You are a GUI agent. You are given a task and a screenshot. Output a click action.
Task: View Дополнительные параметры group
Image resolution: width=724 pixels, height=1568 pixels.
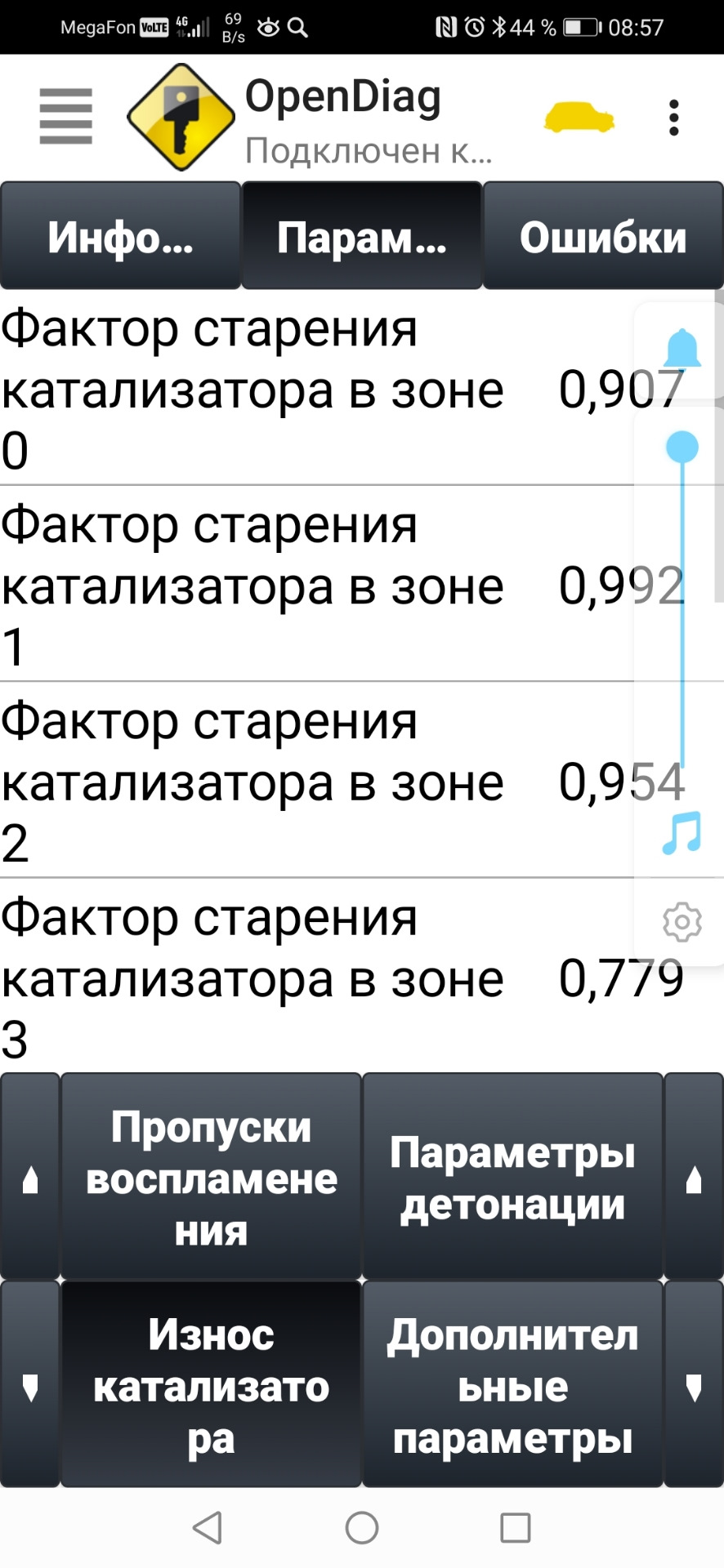point(512,1385)
